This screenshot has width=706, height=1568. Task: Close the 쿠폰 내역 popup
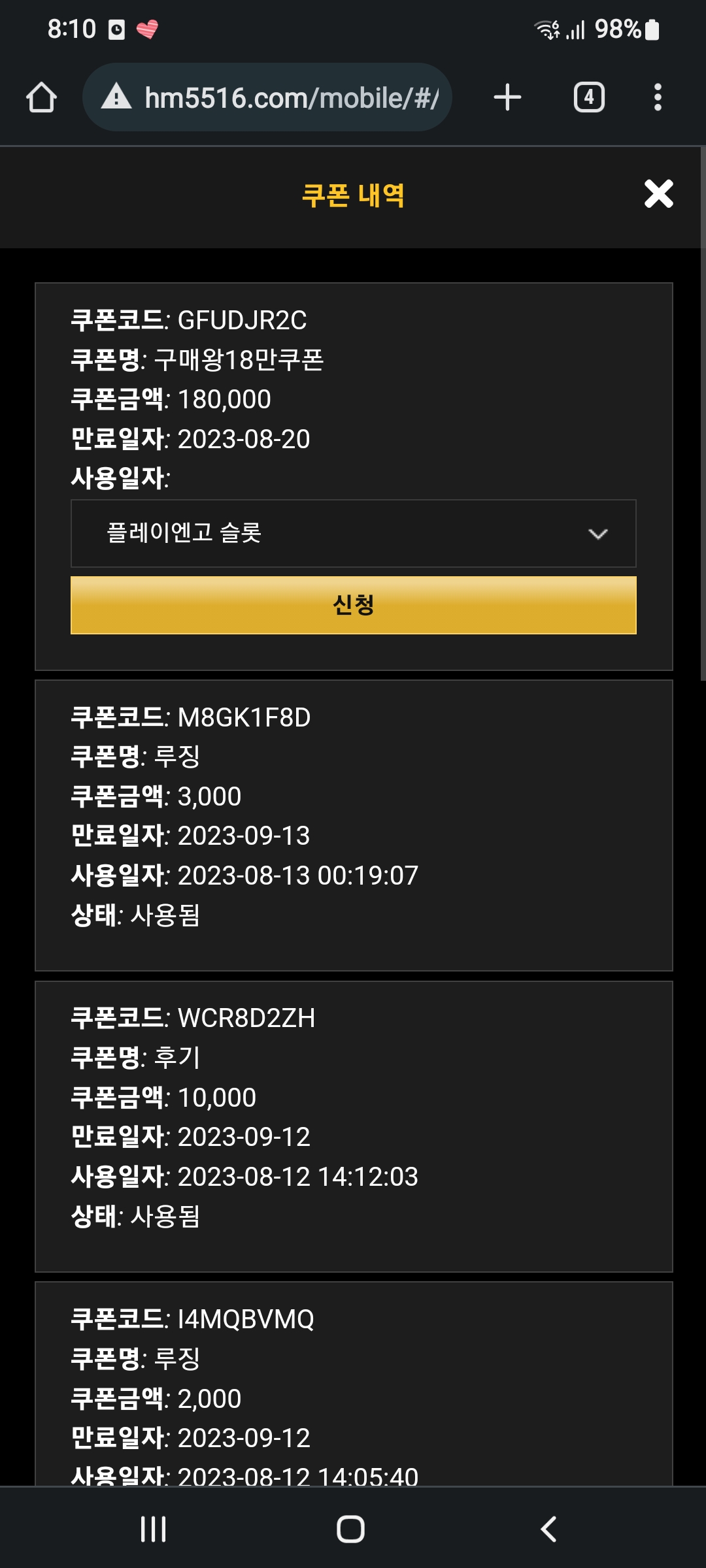click(x=658, y=194)
